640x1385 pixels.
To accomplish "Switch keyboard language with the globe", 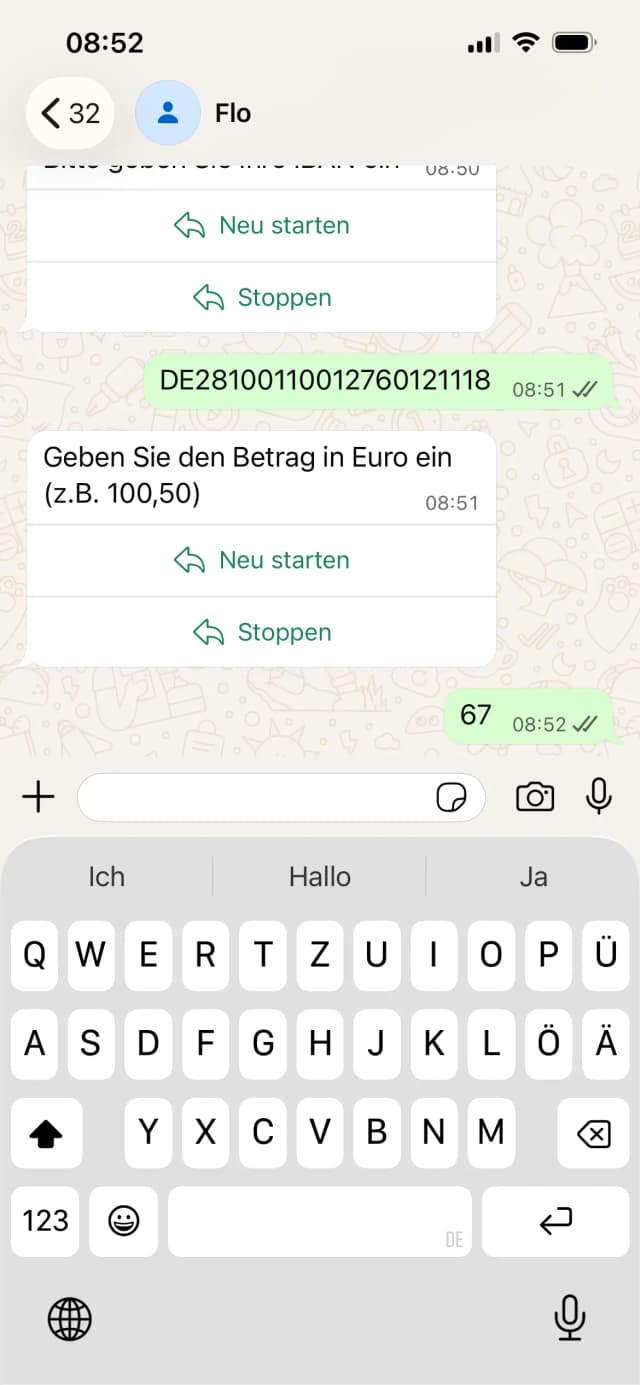I will 70,1319.
